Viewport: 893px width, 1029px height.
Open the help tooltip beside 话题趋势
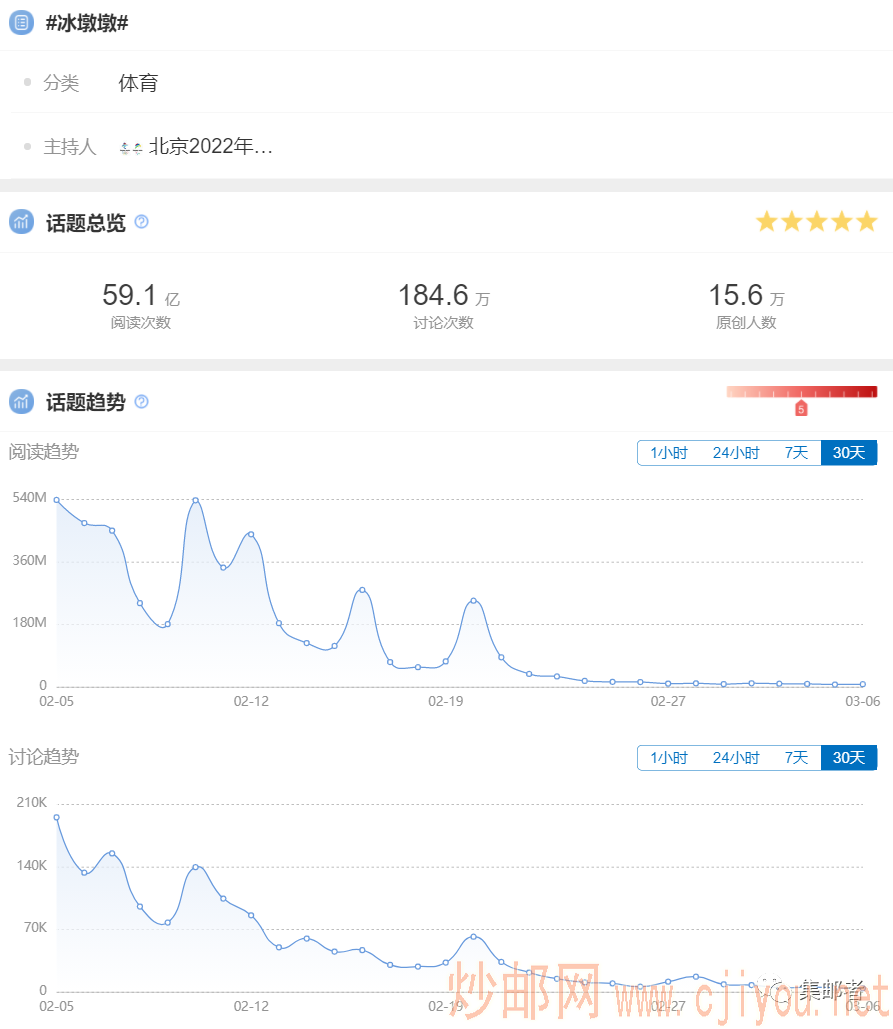tap(141, 403)
